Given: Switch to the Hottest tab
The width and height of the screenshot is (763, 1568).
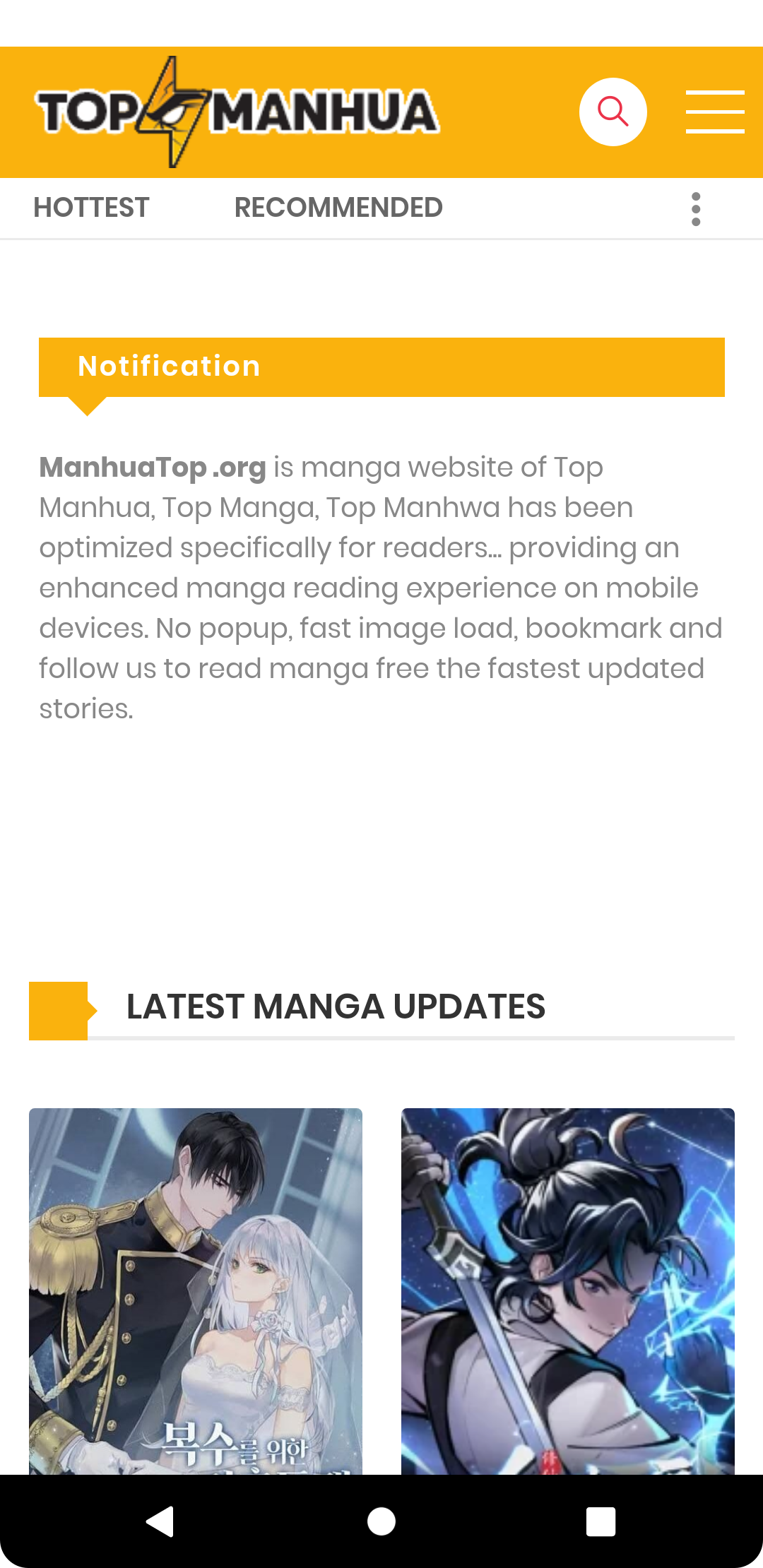Looking at the screenshot, I should pyautogui.click(x=91, y=208).
